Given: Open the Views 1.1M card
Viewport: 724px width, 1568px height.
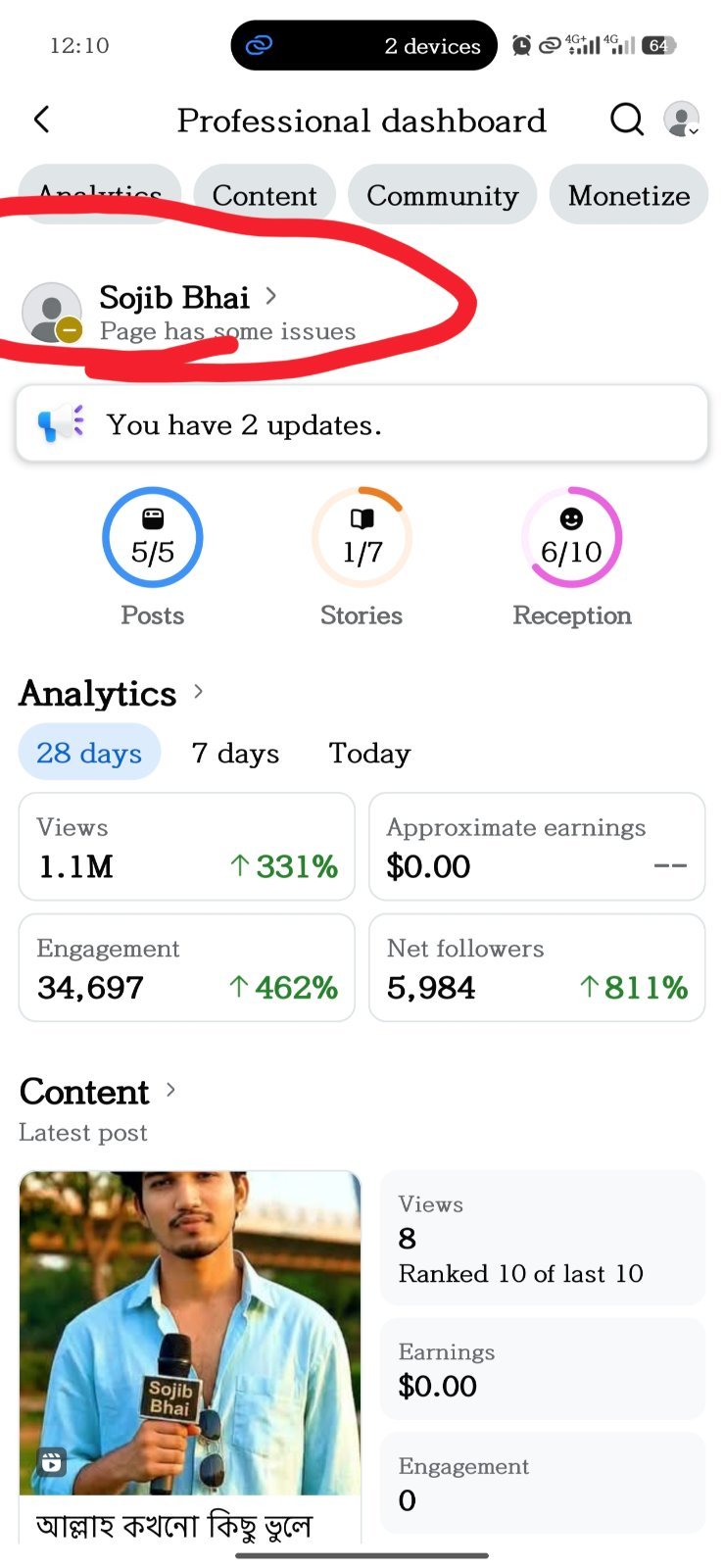Looking at the screenshot, I should click(186, 847).
